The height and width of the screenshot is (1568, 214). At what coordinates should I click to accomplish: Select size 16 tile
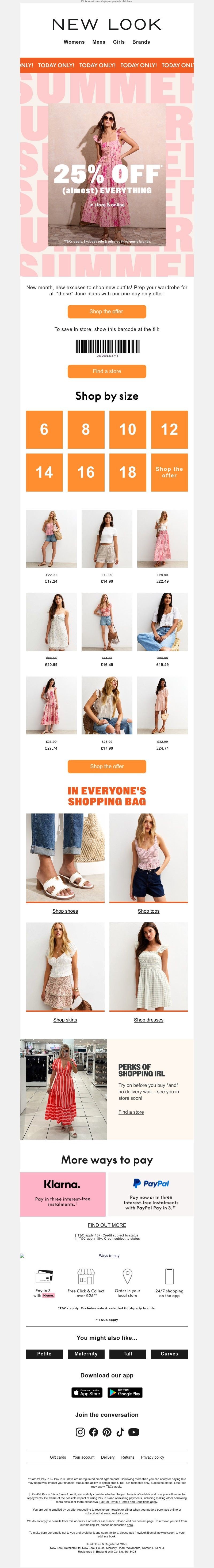(x=86, y=472)
